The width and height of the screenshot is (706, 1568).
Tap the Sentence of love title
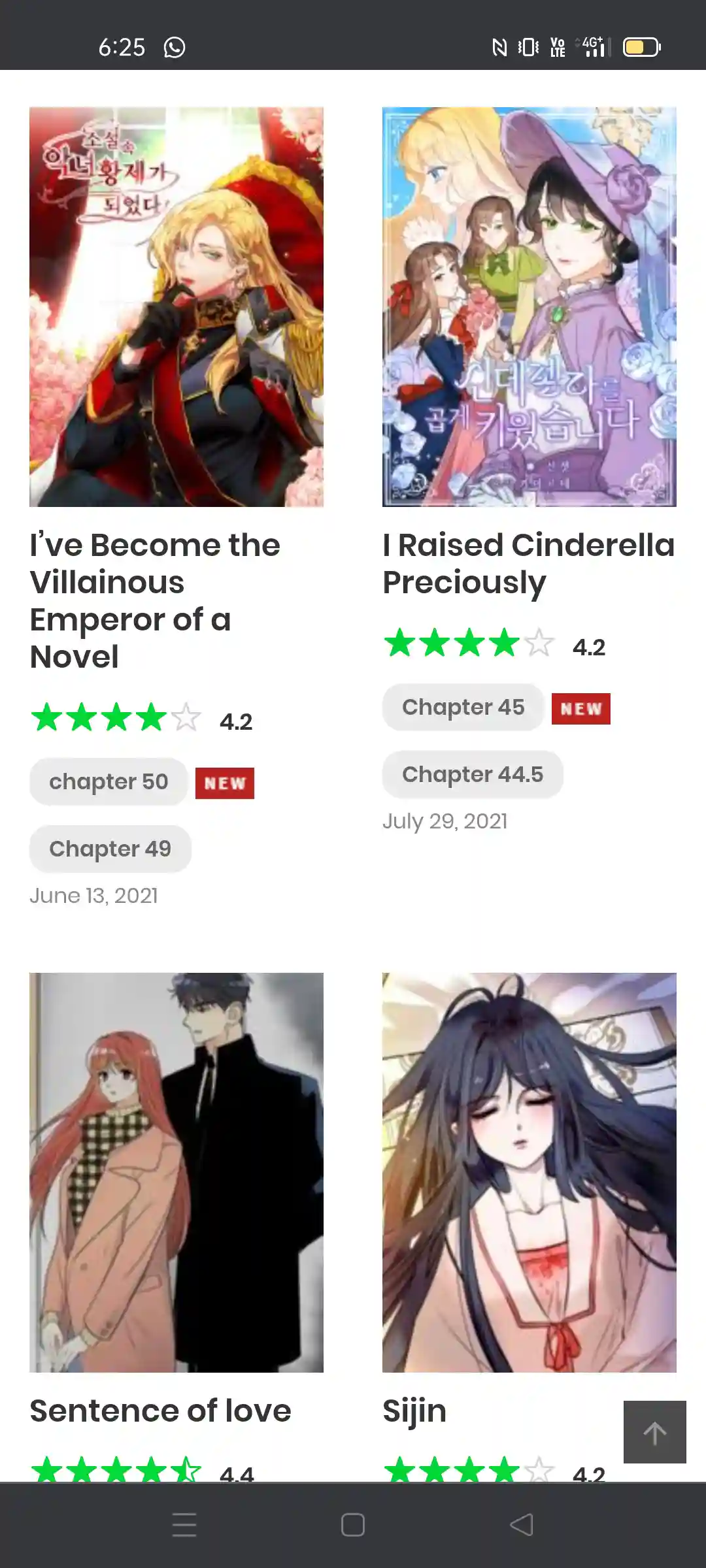click(x=160, y=1411)
